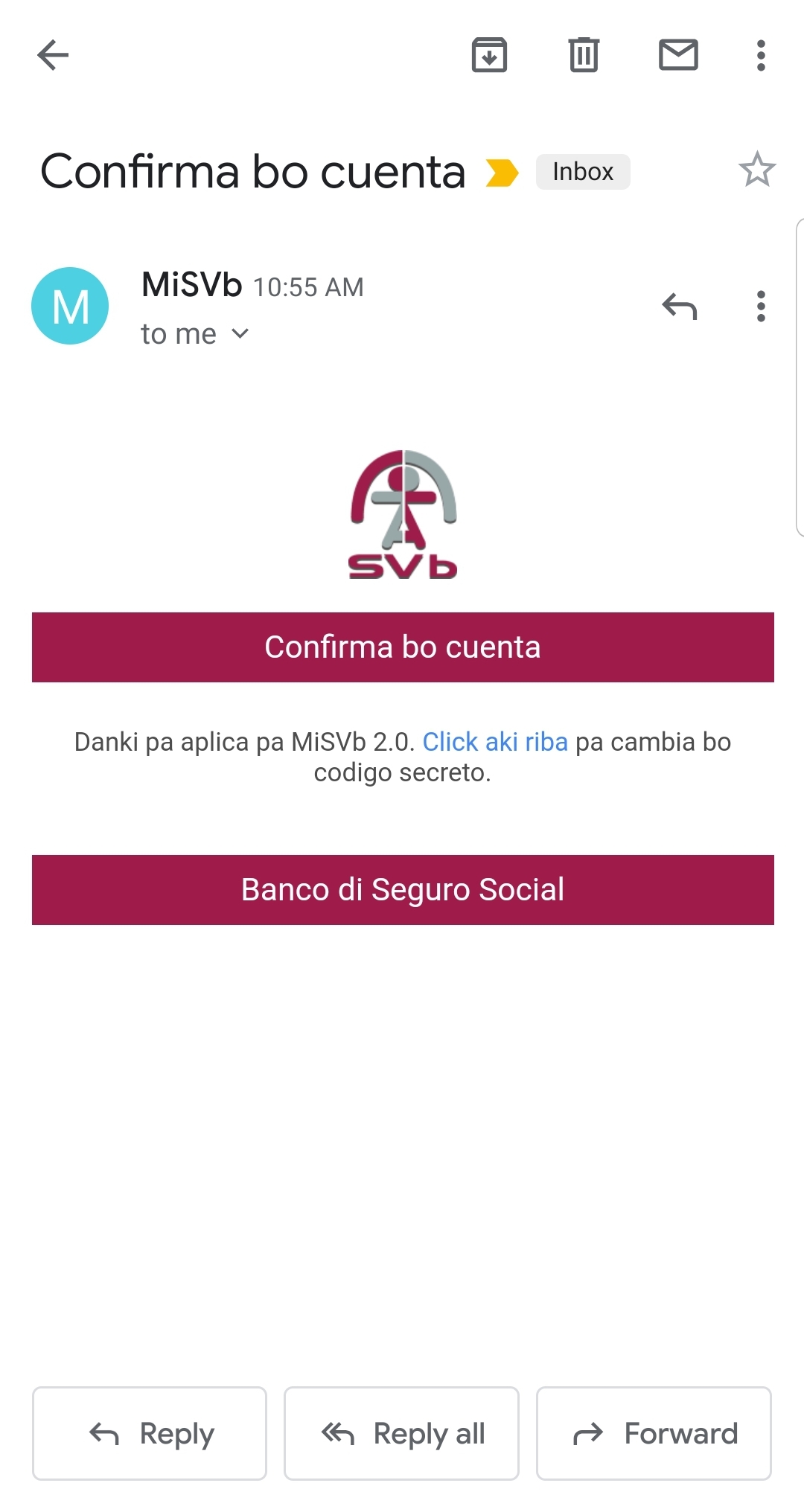Tap the Inbox label chip
This screenshot has width=804, height=1512.
[583, 172]
